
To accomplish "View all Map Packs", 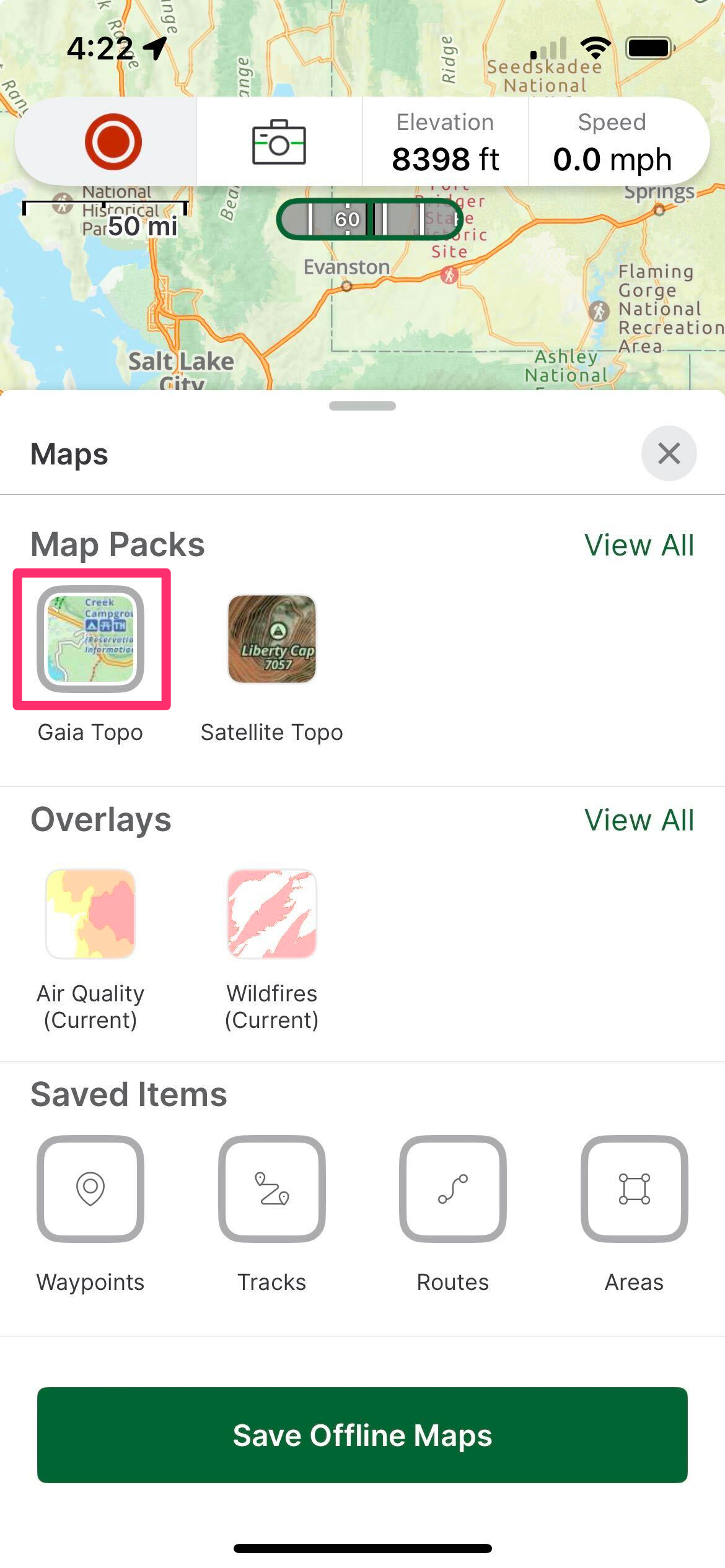I will [x=639, y=545].
